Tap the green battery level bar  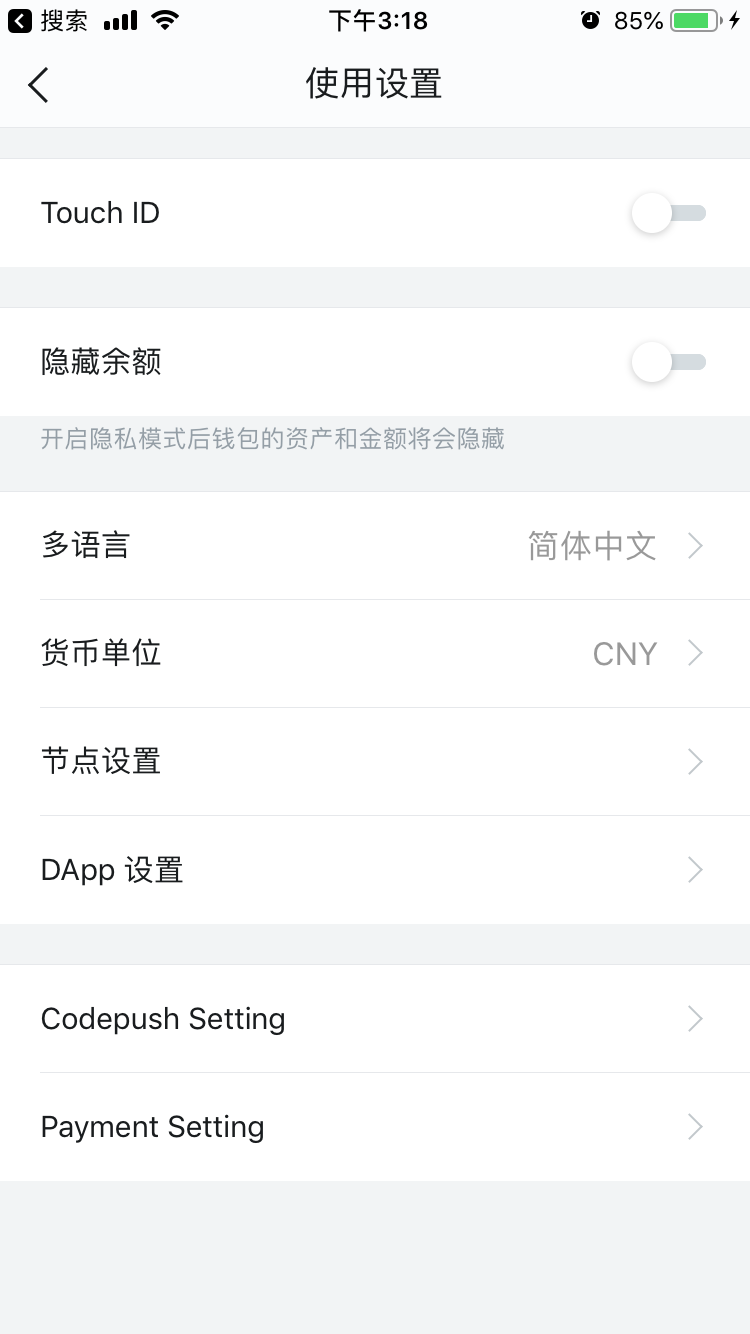692,18
